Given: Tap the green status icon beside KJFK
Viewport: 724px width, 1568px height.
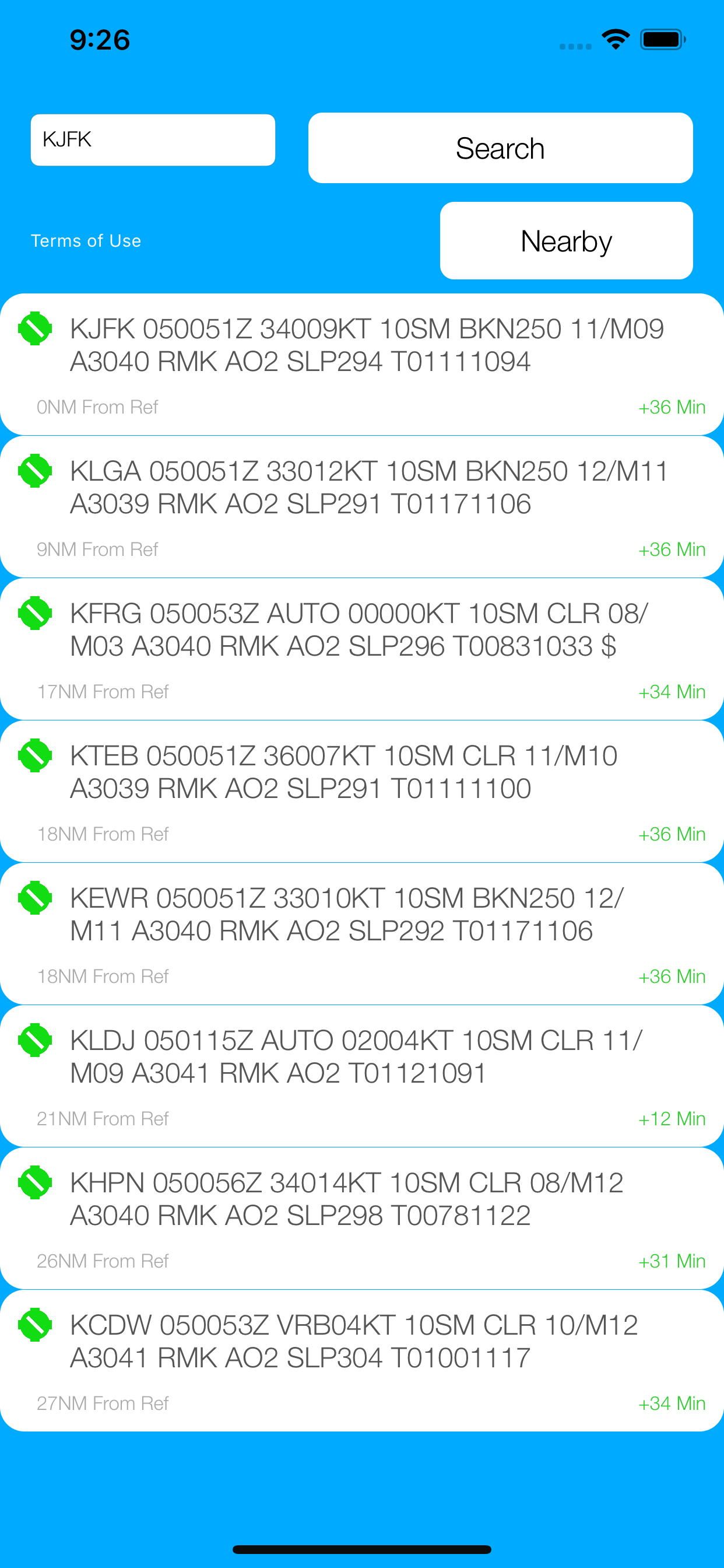Looking at the screenshot, I should point(34,328).
